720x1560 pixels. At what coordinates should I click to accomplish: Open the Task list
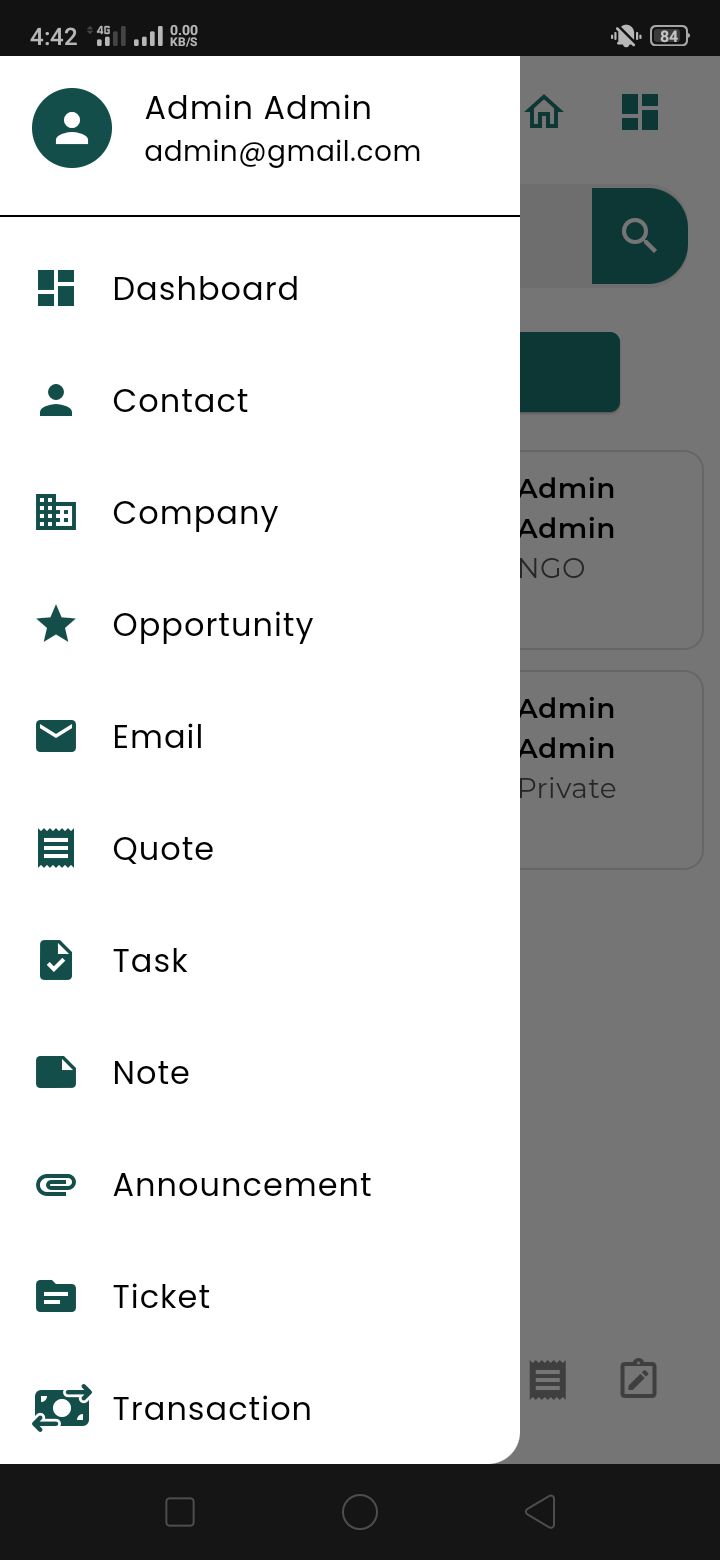pyautogui.click(x=150, y=961)
